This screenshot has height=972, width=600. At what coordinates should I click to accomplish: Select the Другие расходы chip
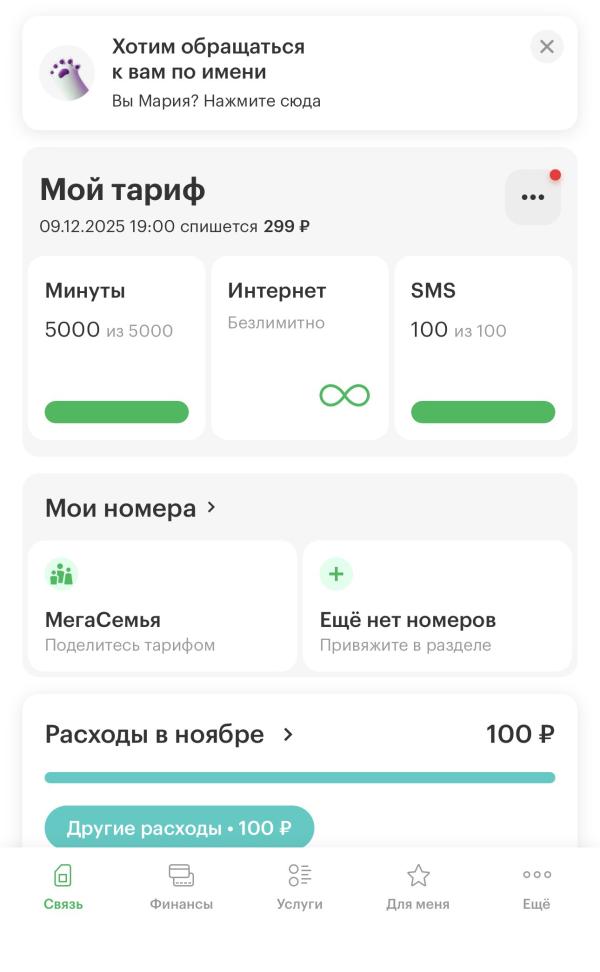pyautogui.click(x=179, y=828)
